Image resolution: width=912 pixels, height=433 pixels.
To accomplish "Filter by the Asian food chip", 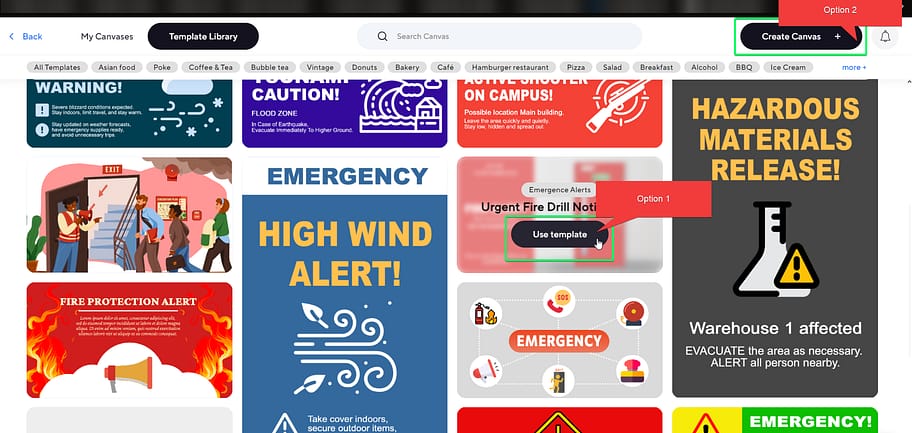I will [115, 67].
